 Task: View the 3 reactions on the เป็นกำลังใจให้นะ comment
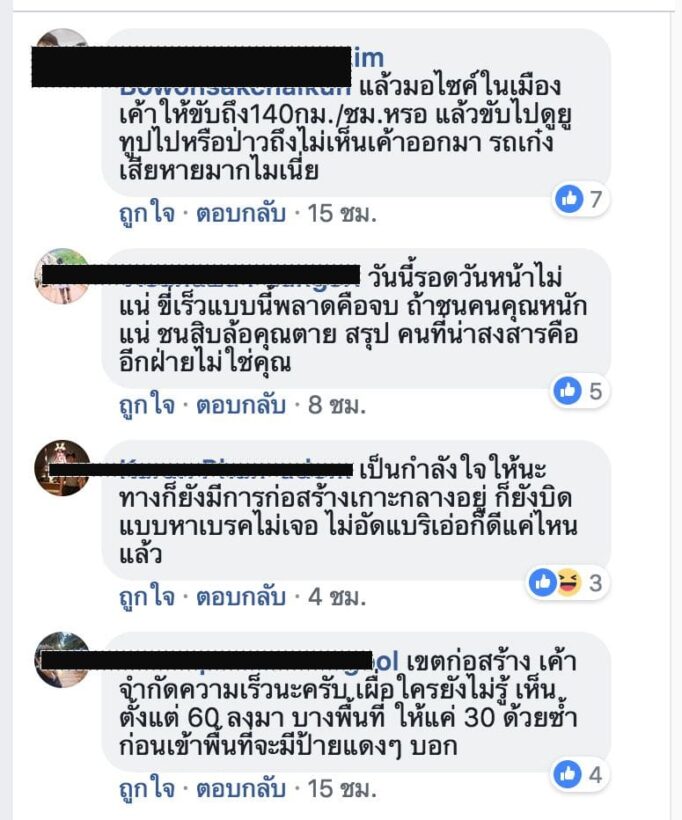(x=568, y=583)
